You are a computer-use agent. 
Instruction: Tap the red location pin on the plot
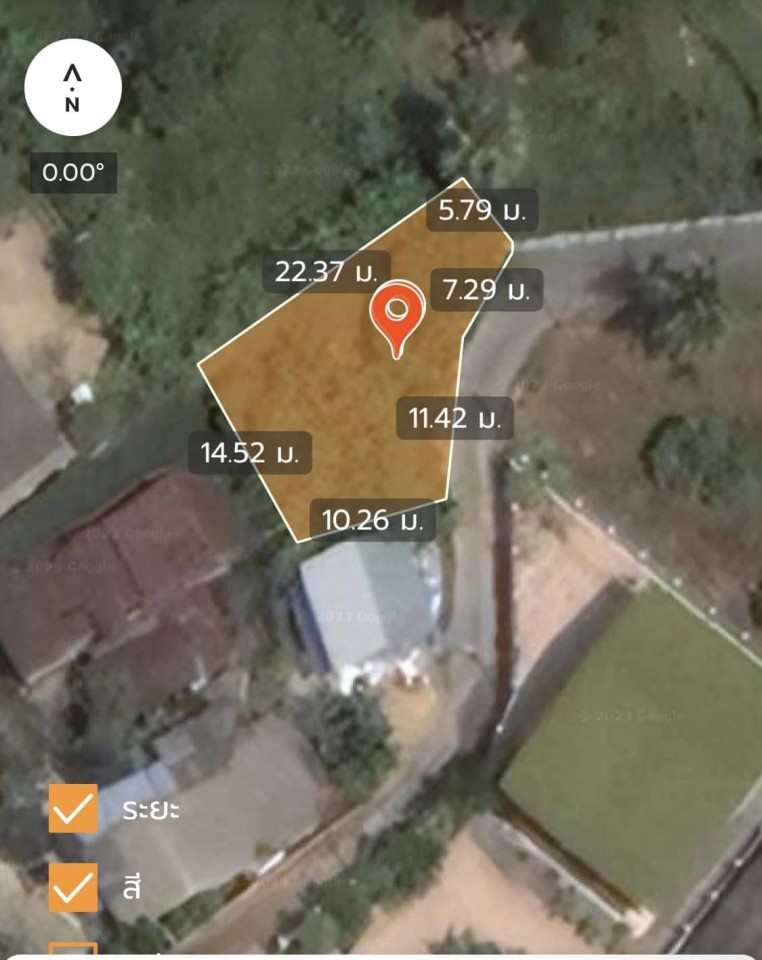click(396, 314)
